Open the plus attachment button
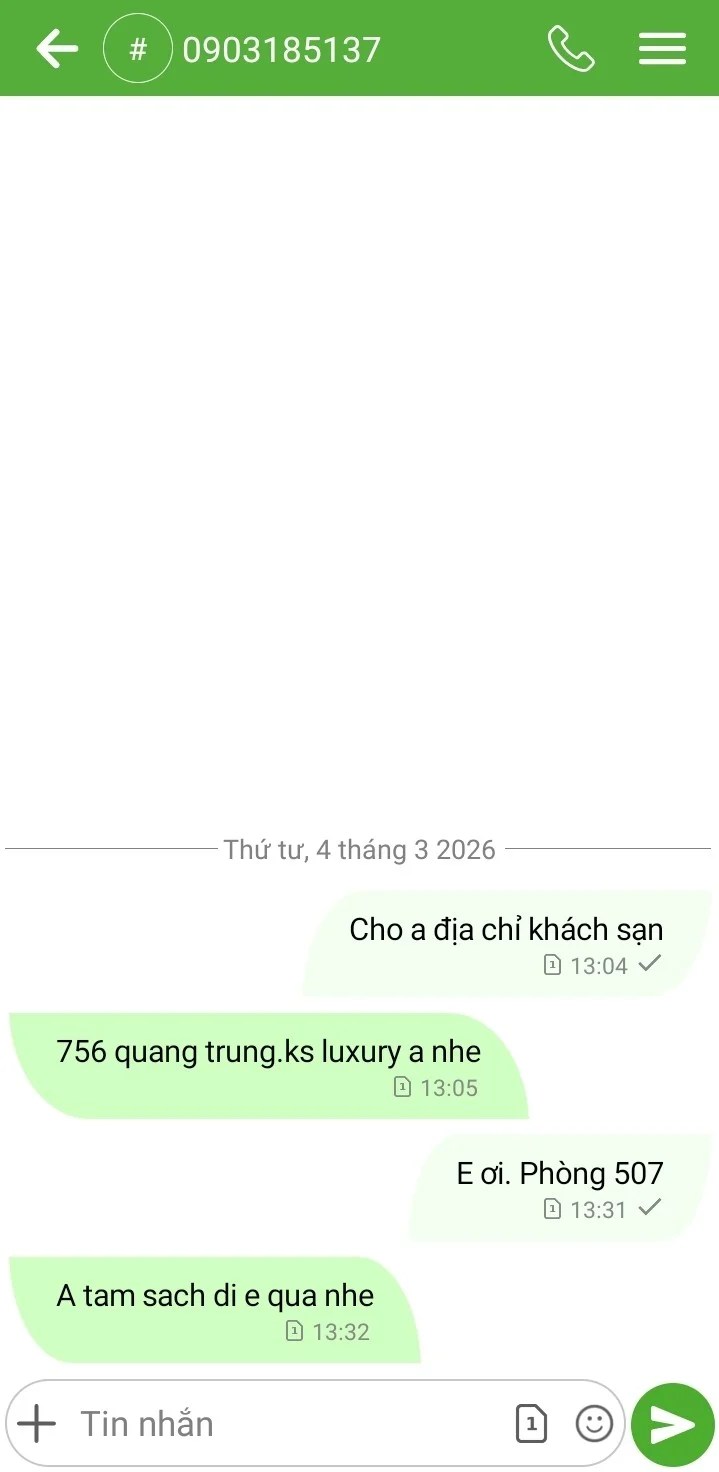This screenshot has width=719, height=1472. tap(37, 1422)
